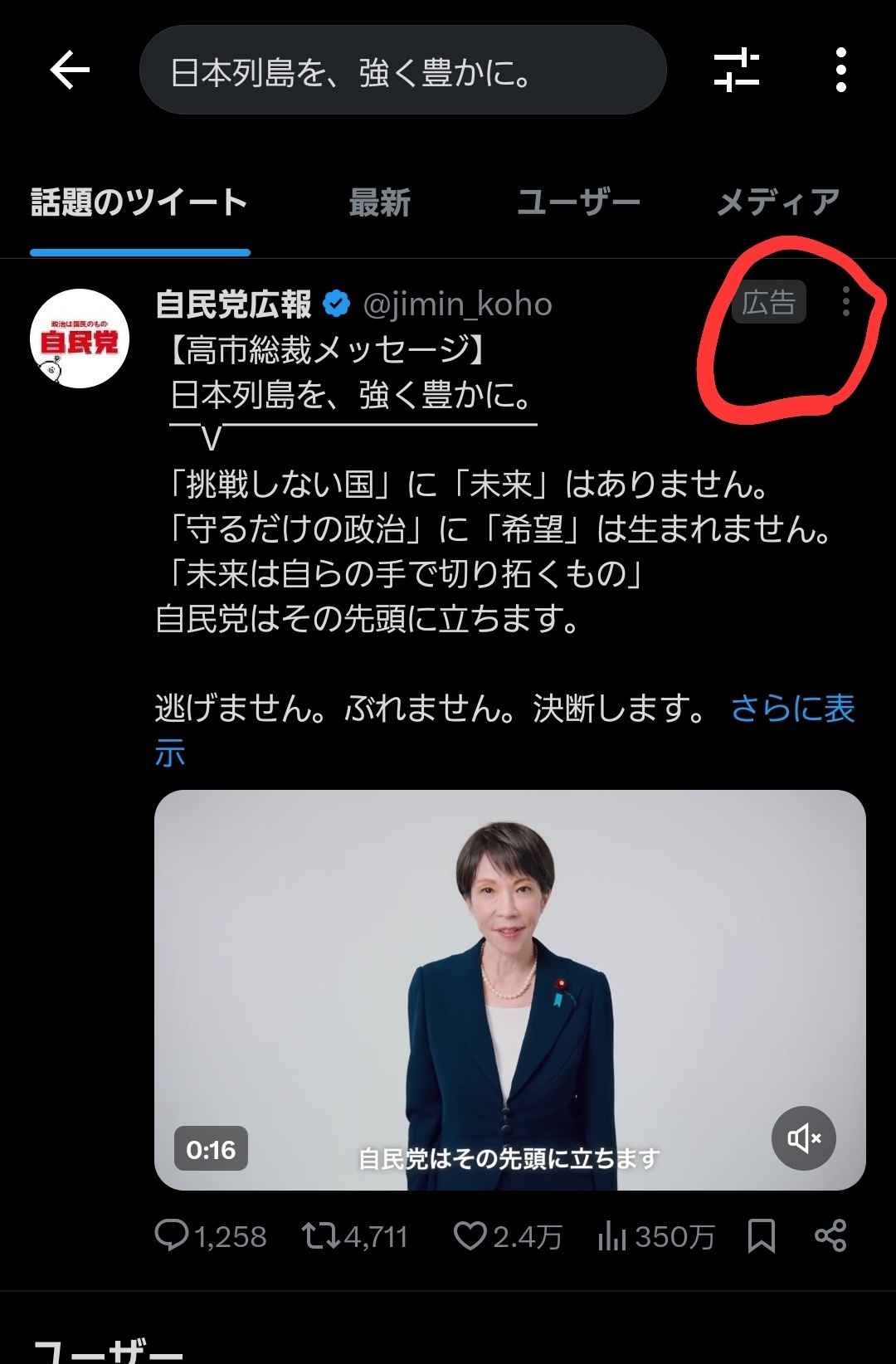Tap the search box with 日本列島を、強く豊かに。
896x1364 pixels.
(403, 71)
